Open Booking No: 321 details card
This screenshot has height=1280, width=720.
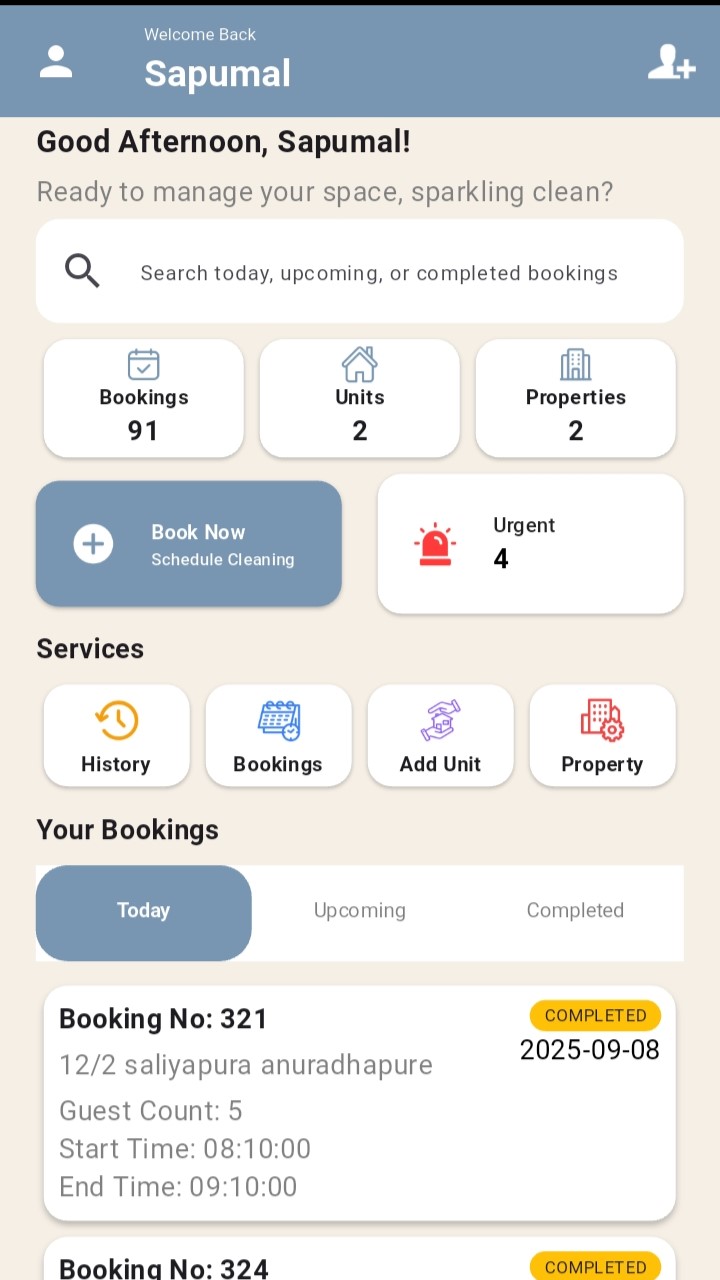pos(359,1100)
